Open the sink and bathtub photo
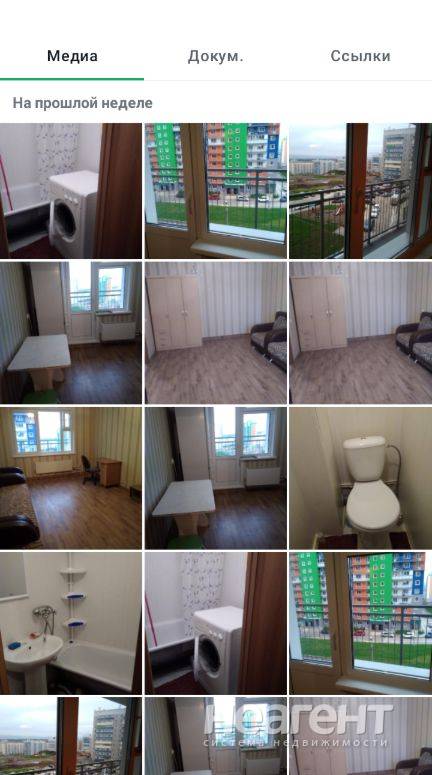The image size is (432, 775). [71, 623]
